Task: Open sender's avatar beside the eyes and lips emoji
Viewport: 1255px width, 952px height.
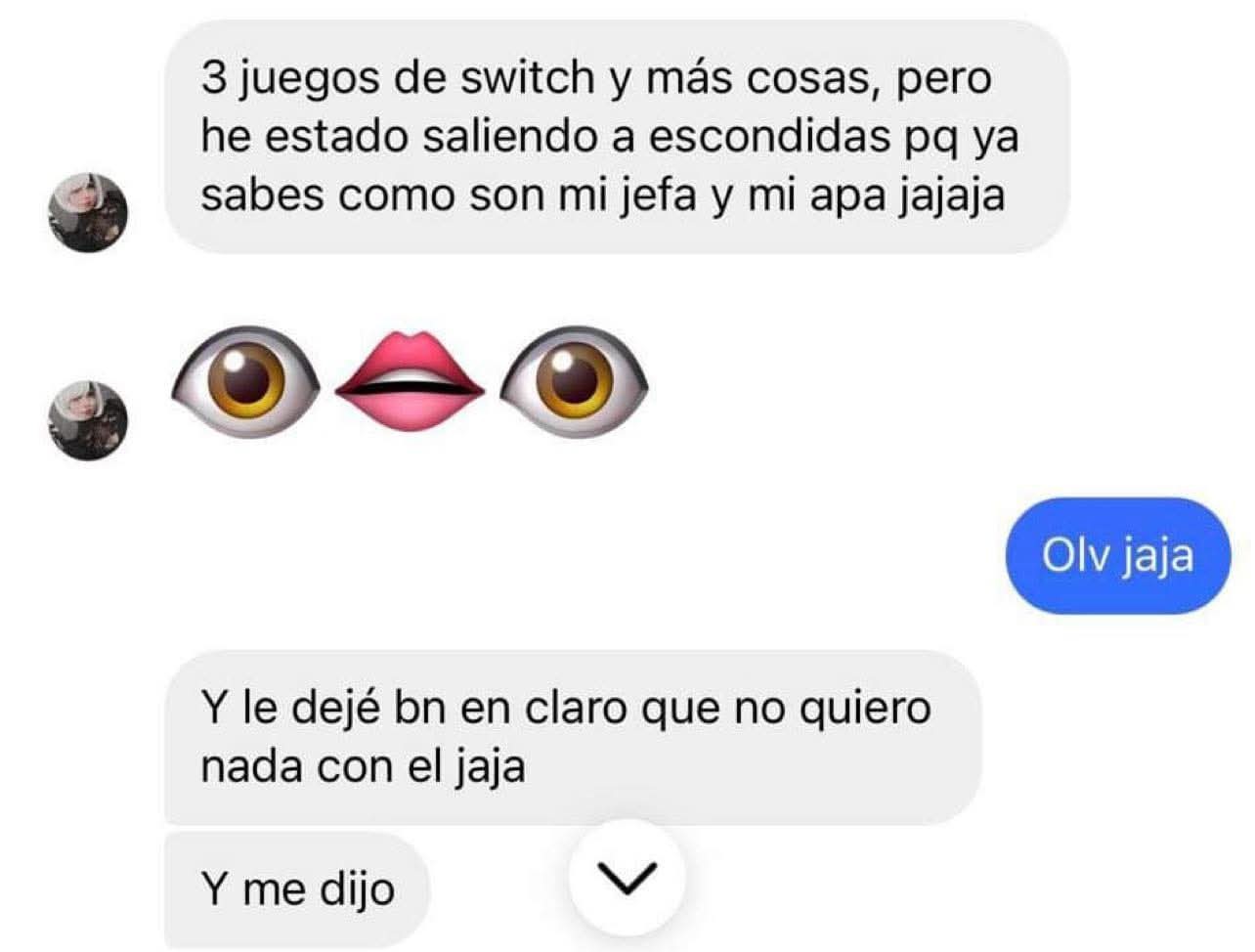Action: 88,420
